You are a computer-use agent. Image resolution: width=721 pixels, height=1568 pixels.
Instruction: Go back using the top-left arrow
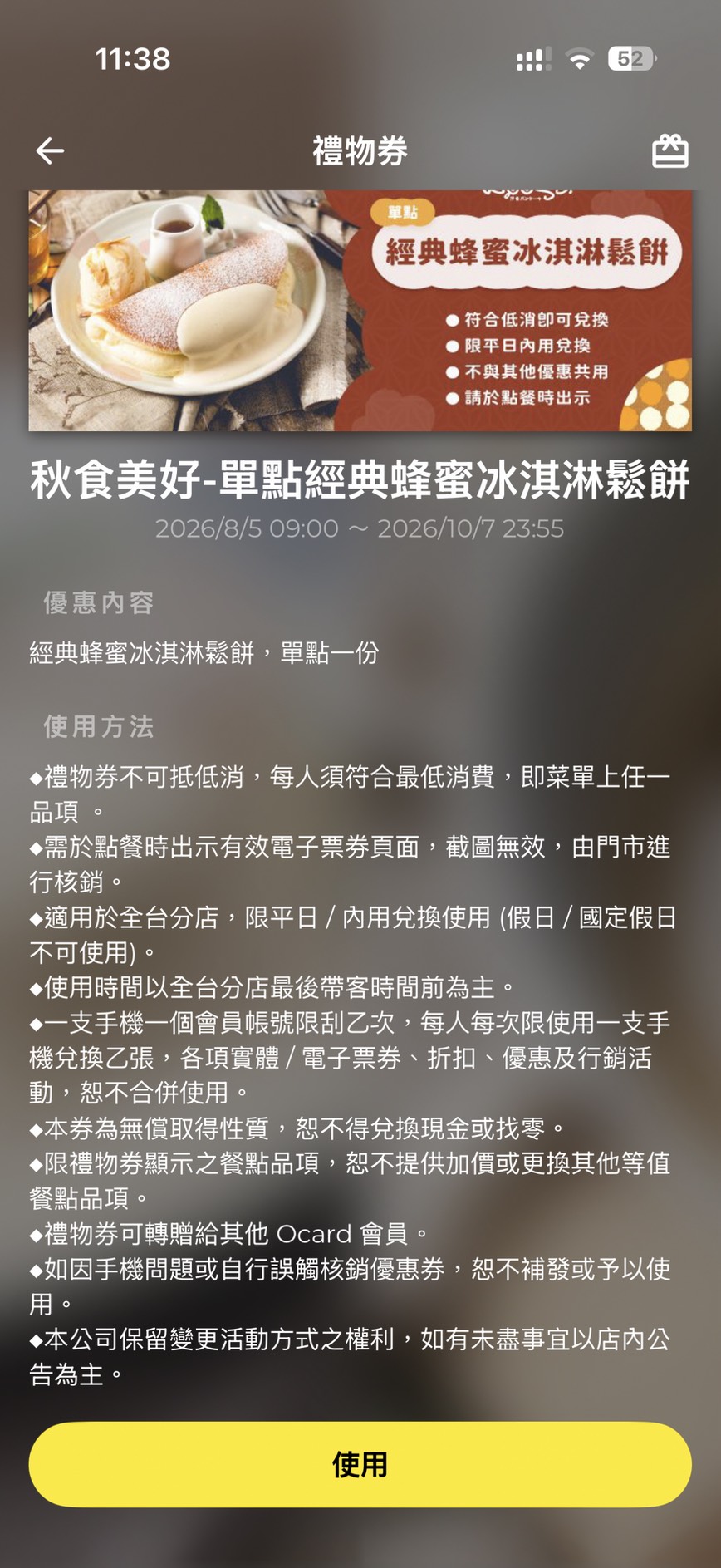click(x=50, y=150)
